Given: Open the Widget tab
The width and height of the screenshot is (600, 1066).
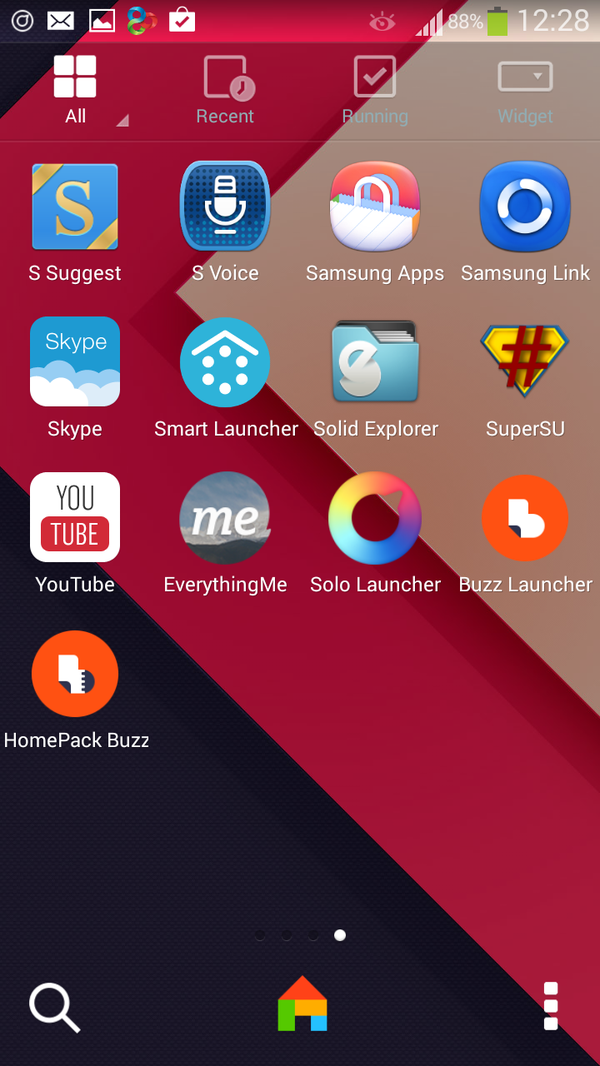Looking at the screenshot, I should click(525, 89).
